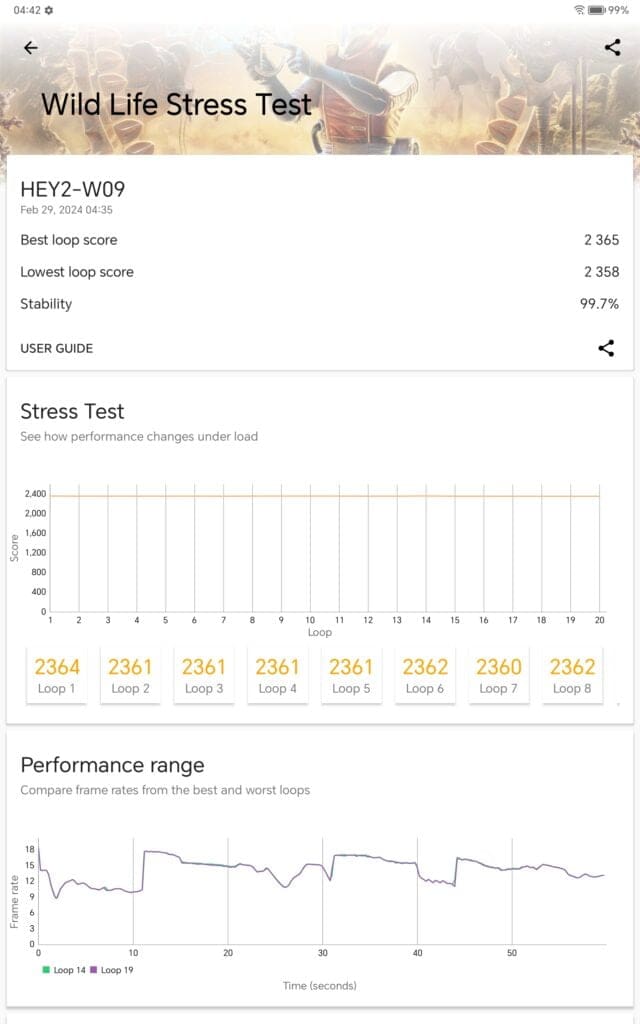The height and width of the screenshot is (1024, 640).
Task: Select the Loop 1 score card
Action: tap(57, 676)
